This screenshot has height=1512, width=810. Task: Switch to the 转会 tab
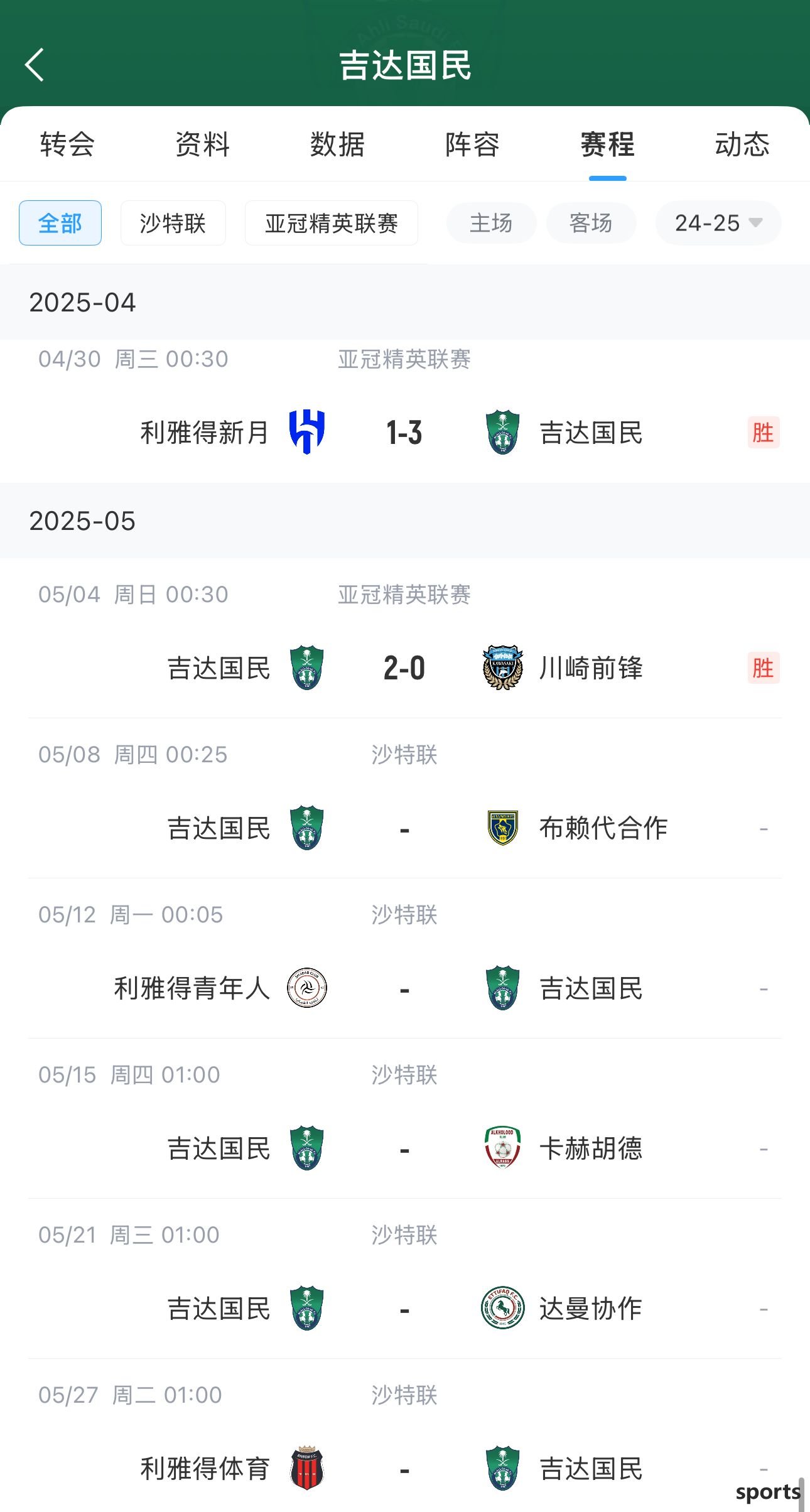pos(67,144)
